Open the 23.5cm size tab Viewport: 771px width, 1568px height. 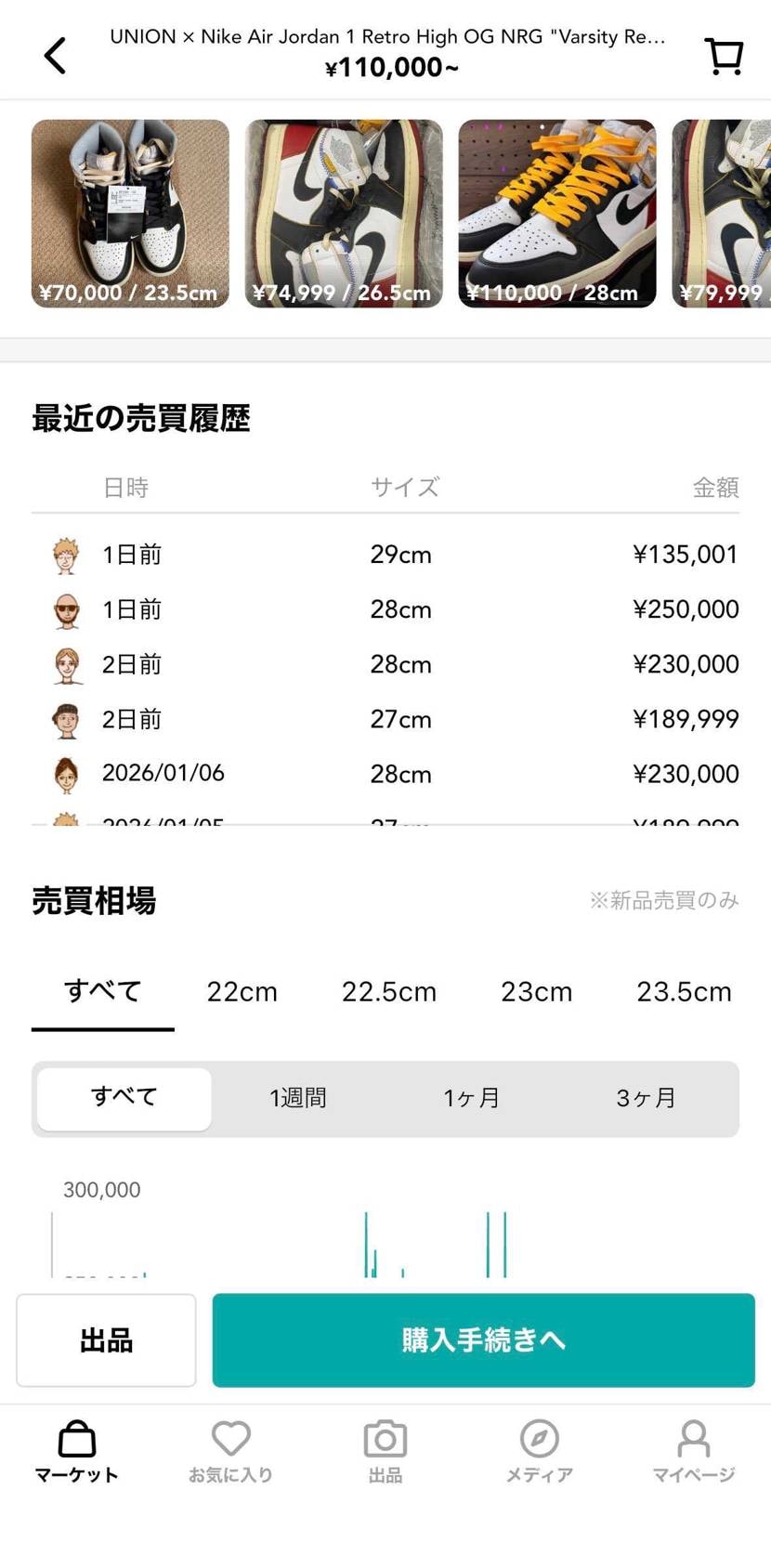tap(684, 992)
